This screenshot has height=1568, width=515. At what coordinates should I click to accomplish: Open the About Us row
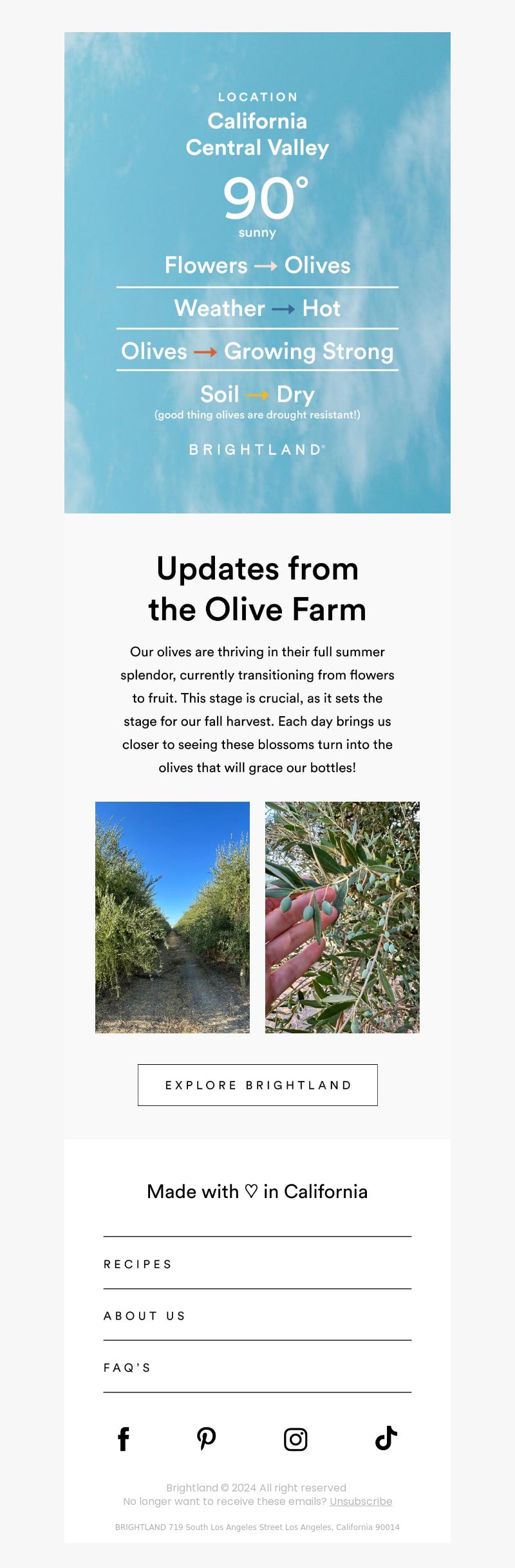(x=145, y=1316)
